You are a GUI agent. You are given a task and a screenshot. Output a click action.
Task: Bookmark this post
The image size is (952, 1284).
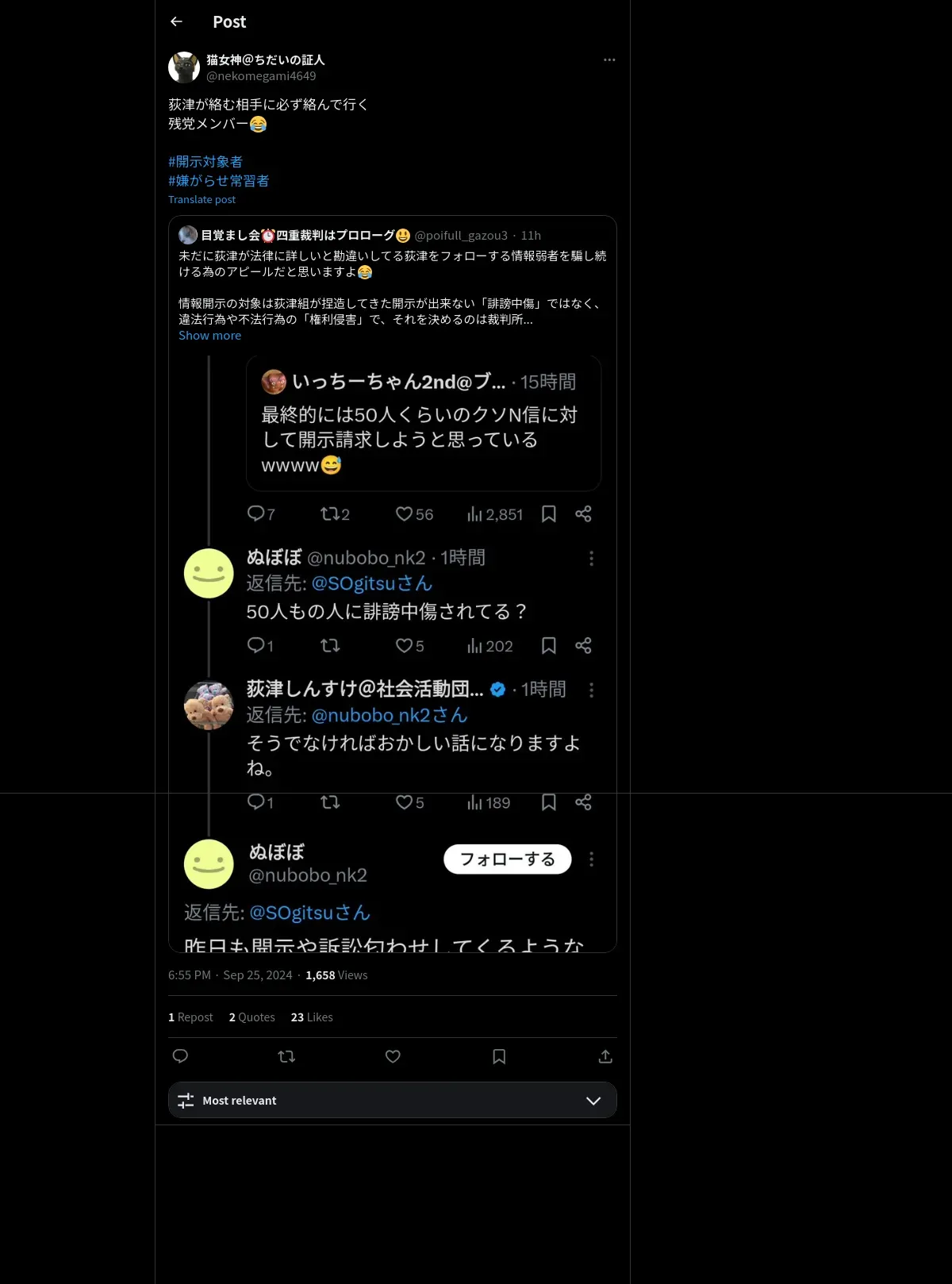[499, 1056]
